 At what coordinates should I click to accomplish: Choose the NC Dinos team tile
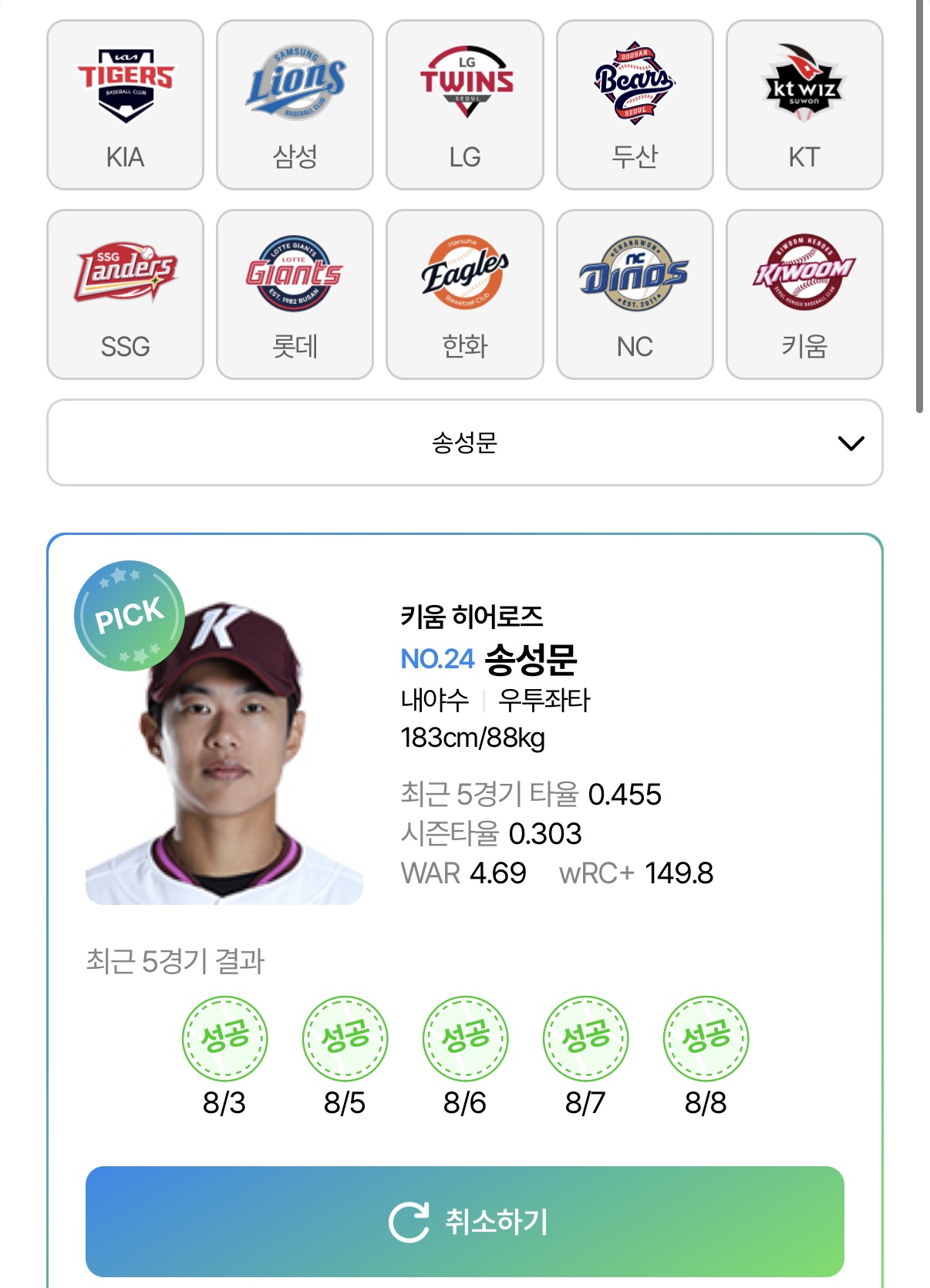(x=635, y=294)
